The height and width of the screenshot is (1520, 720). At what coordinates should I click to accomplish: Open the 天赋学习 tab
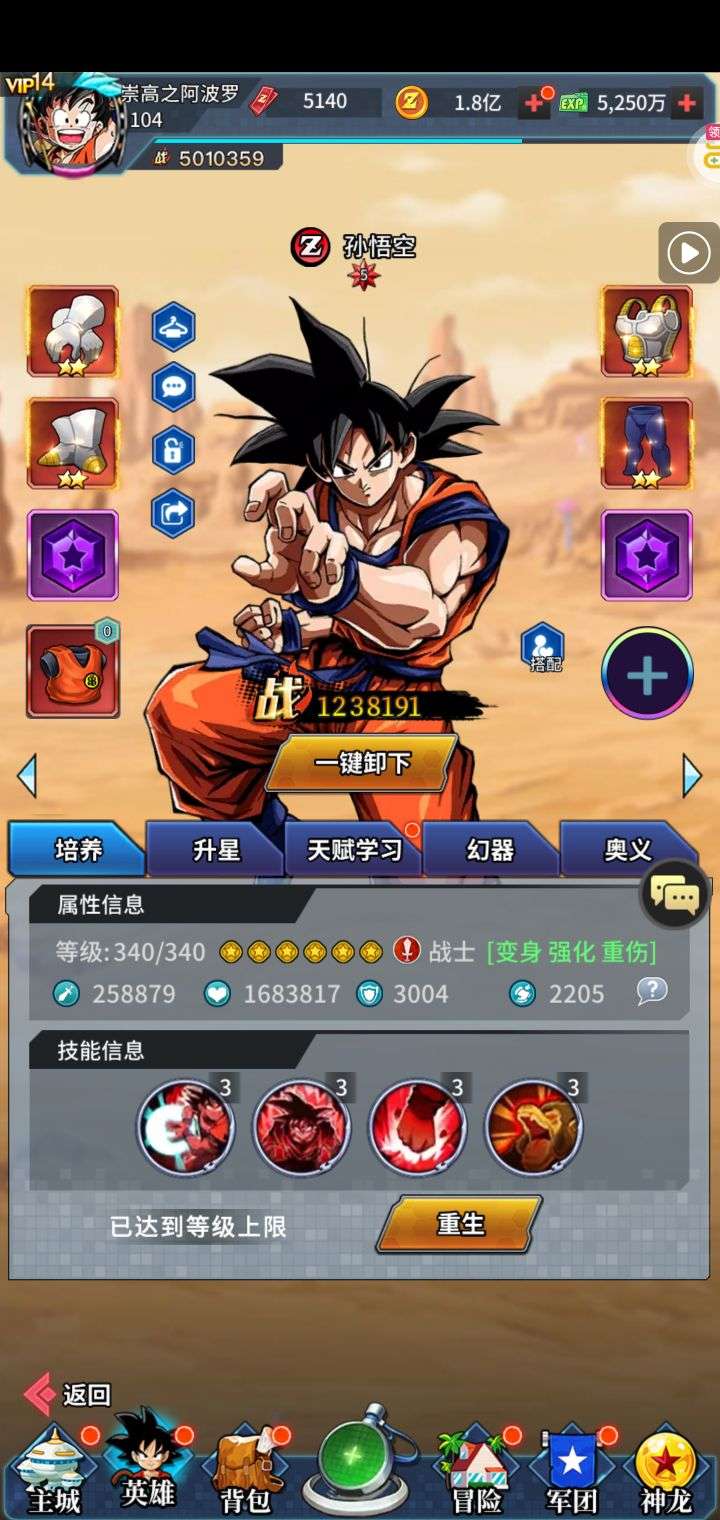click(x=354, y=850)
